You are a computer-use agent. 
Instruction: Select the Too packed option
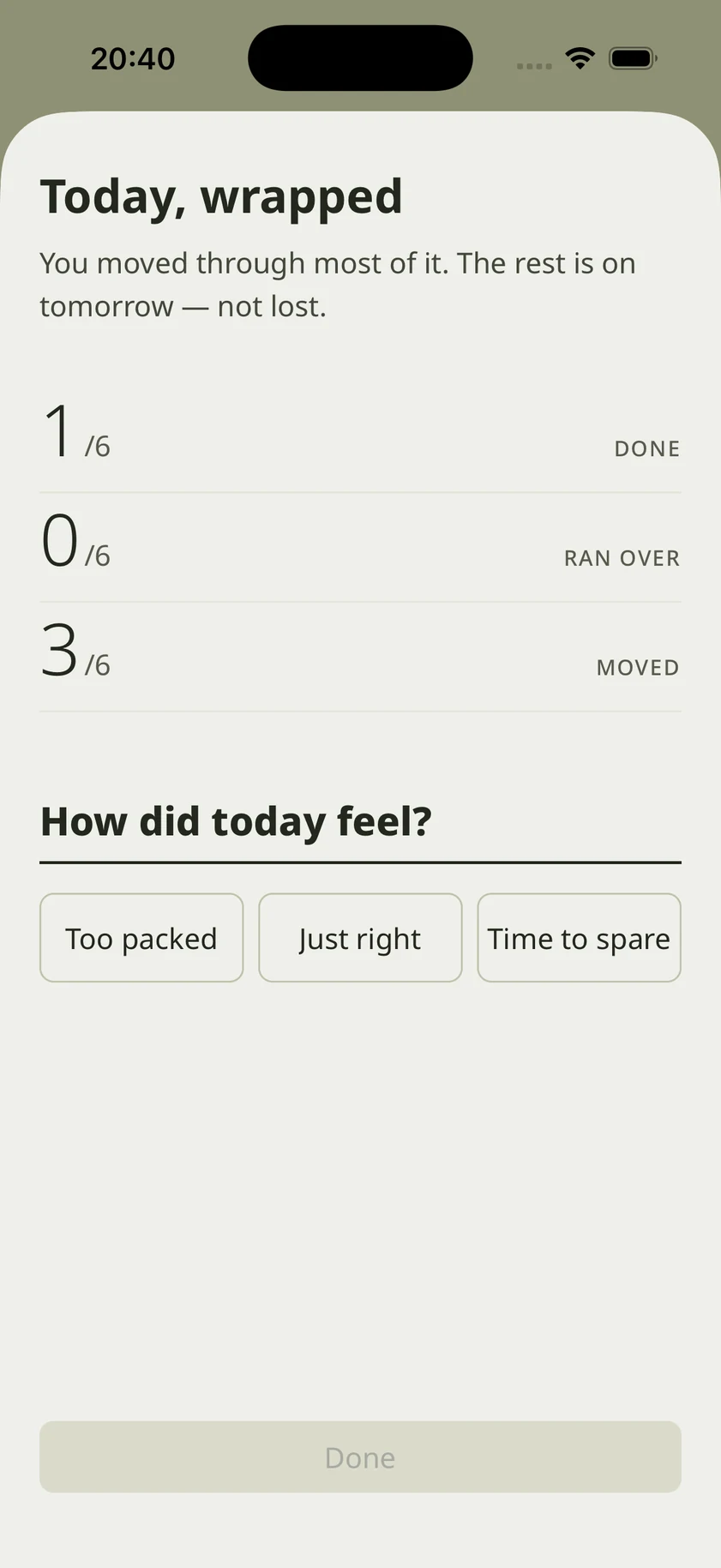coord(141,938)
